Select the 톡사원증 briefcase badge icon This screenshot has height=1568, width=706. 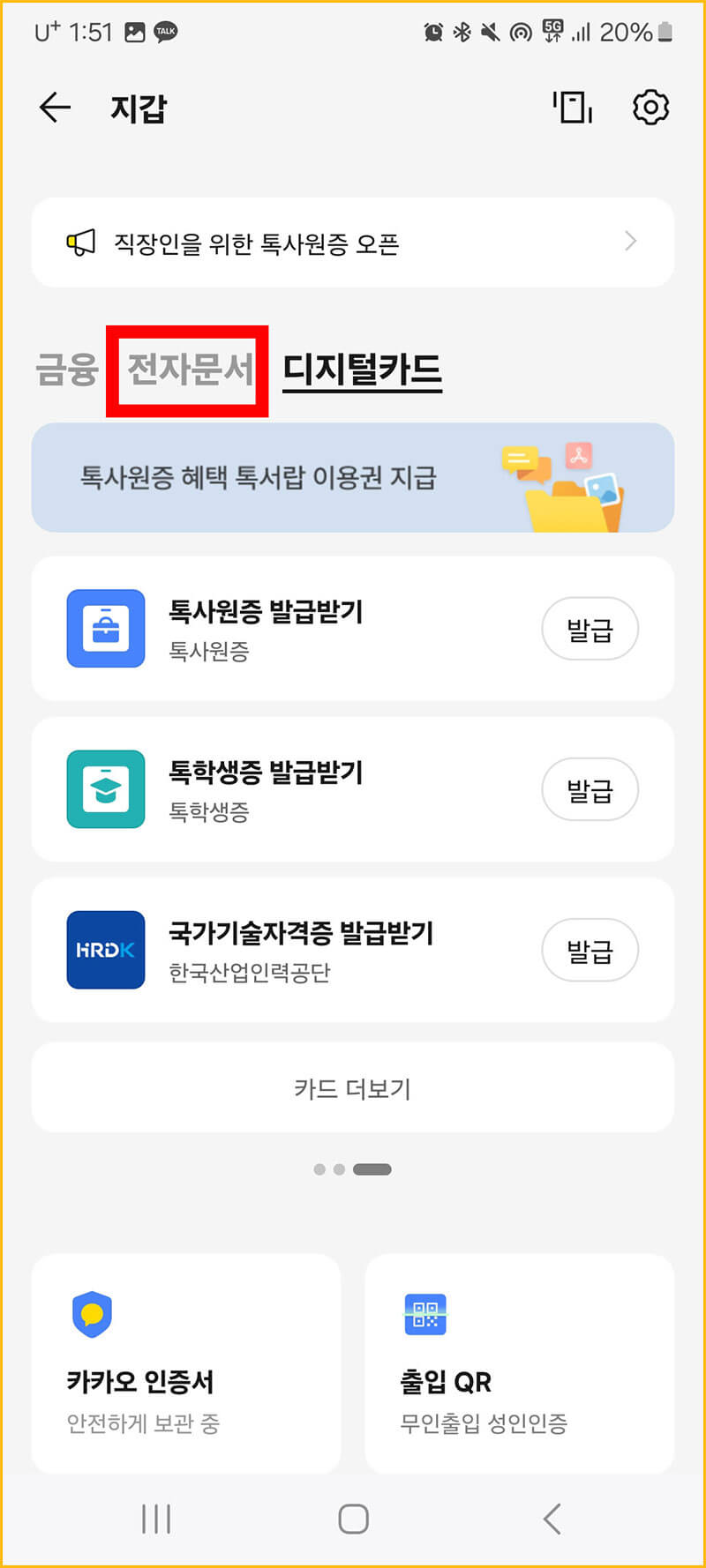coord(105,629)
